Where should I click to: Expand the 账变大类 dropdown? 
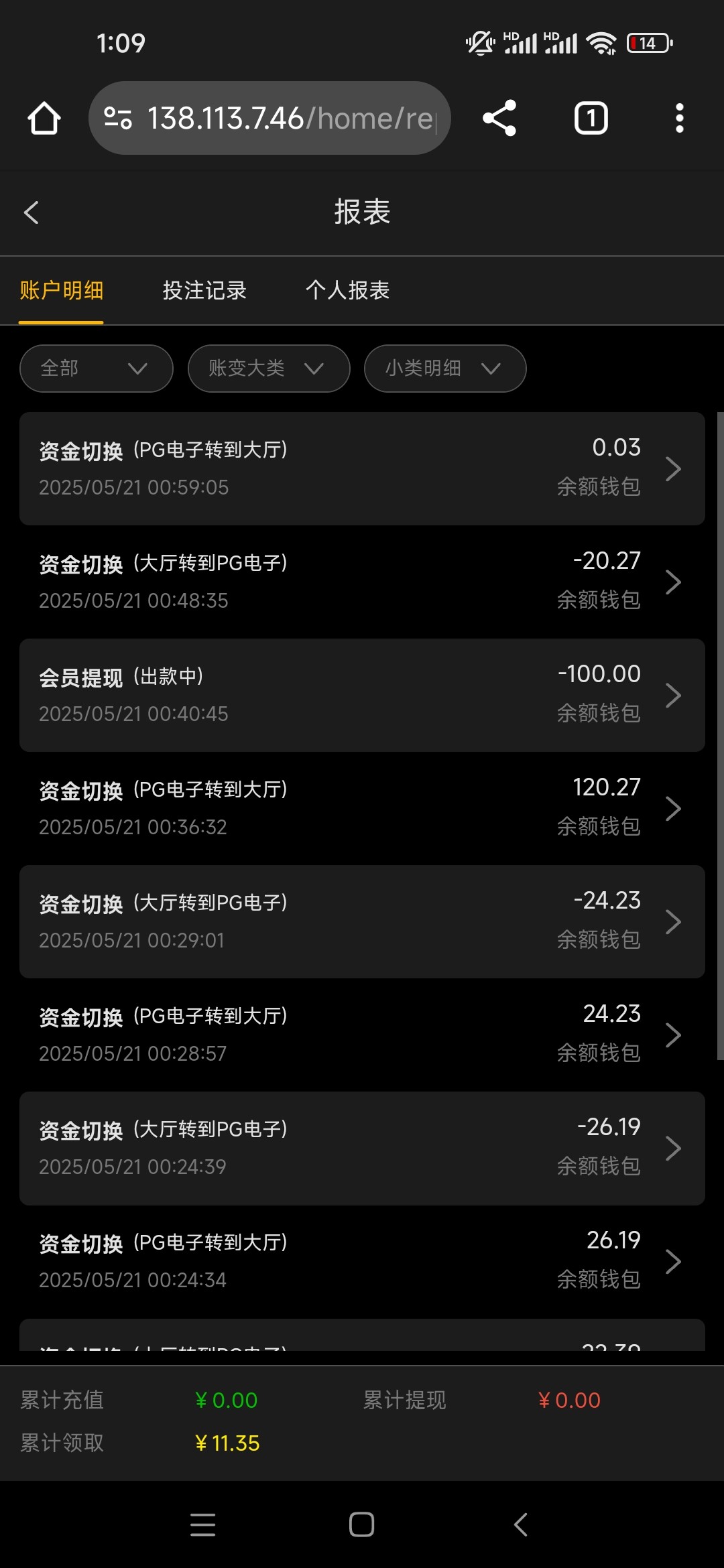269,368
